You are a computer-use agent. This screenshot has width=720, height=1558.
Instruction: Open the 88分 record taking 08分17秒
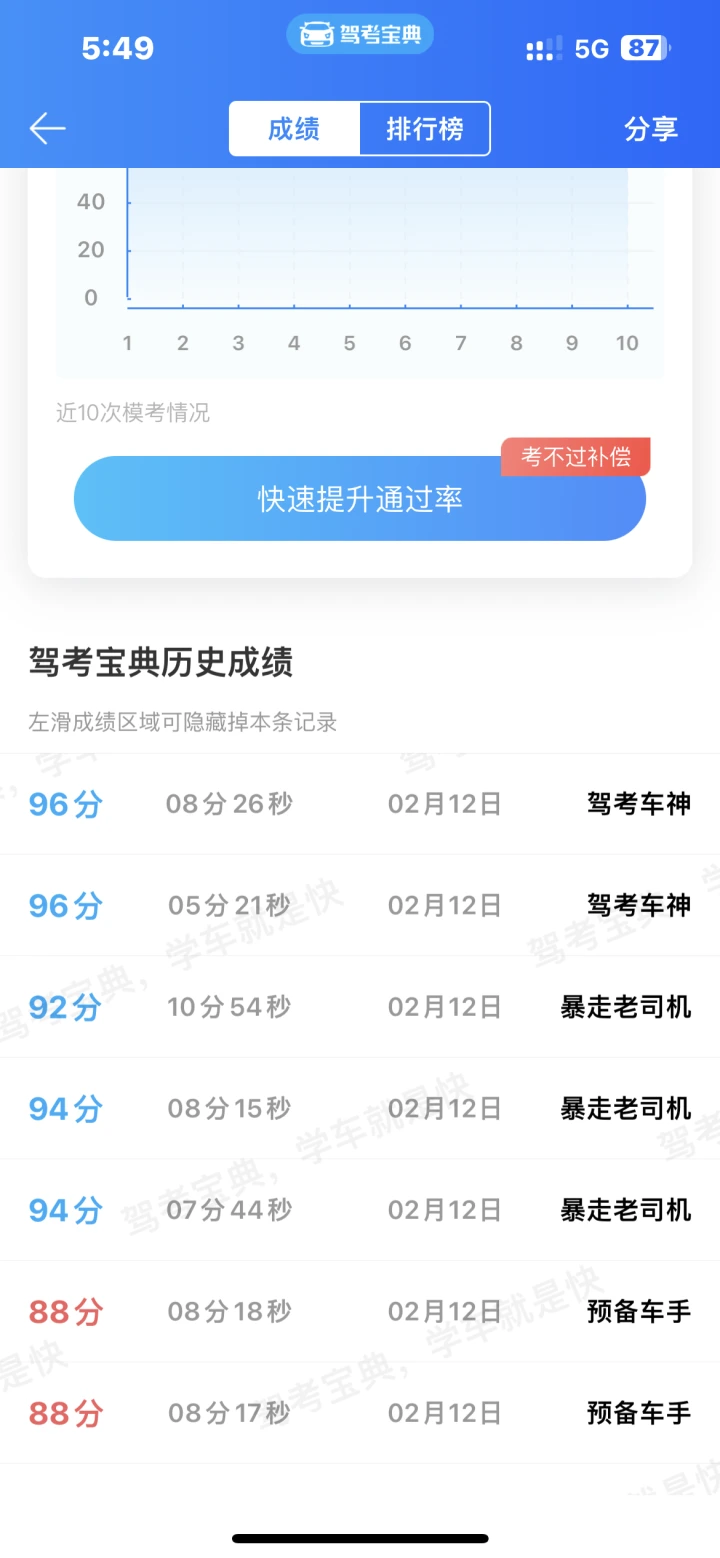360,1414
